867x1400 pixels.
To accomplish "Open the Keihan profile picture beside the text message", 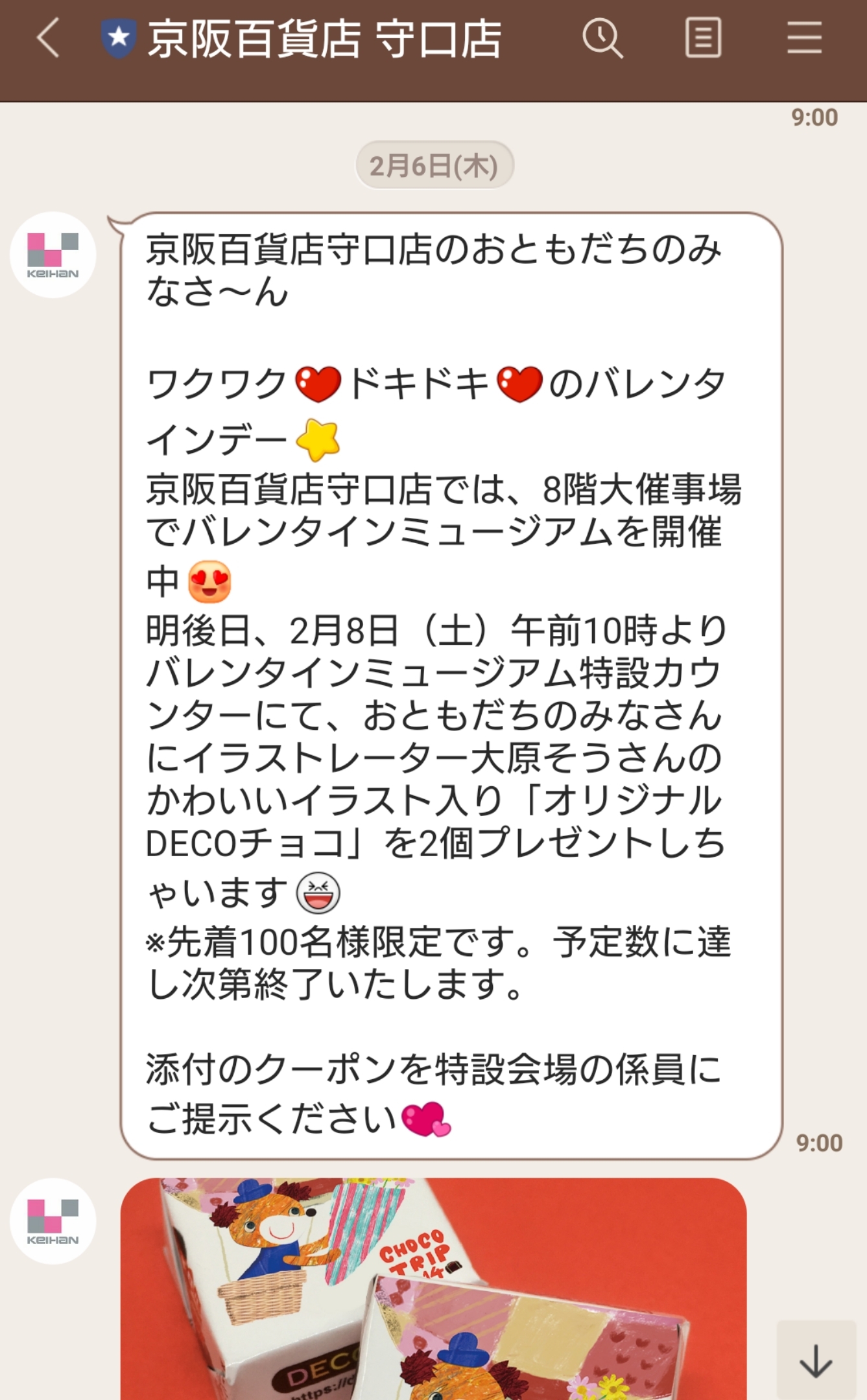I will [53, 255].
